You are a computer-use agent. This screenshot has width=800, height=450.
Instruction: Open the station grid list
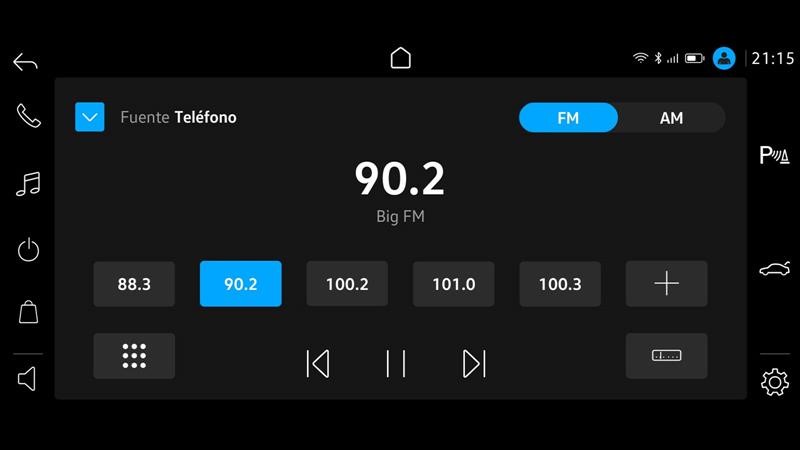134,356
